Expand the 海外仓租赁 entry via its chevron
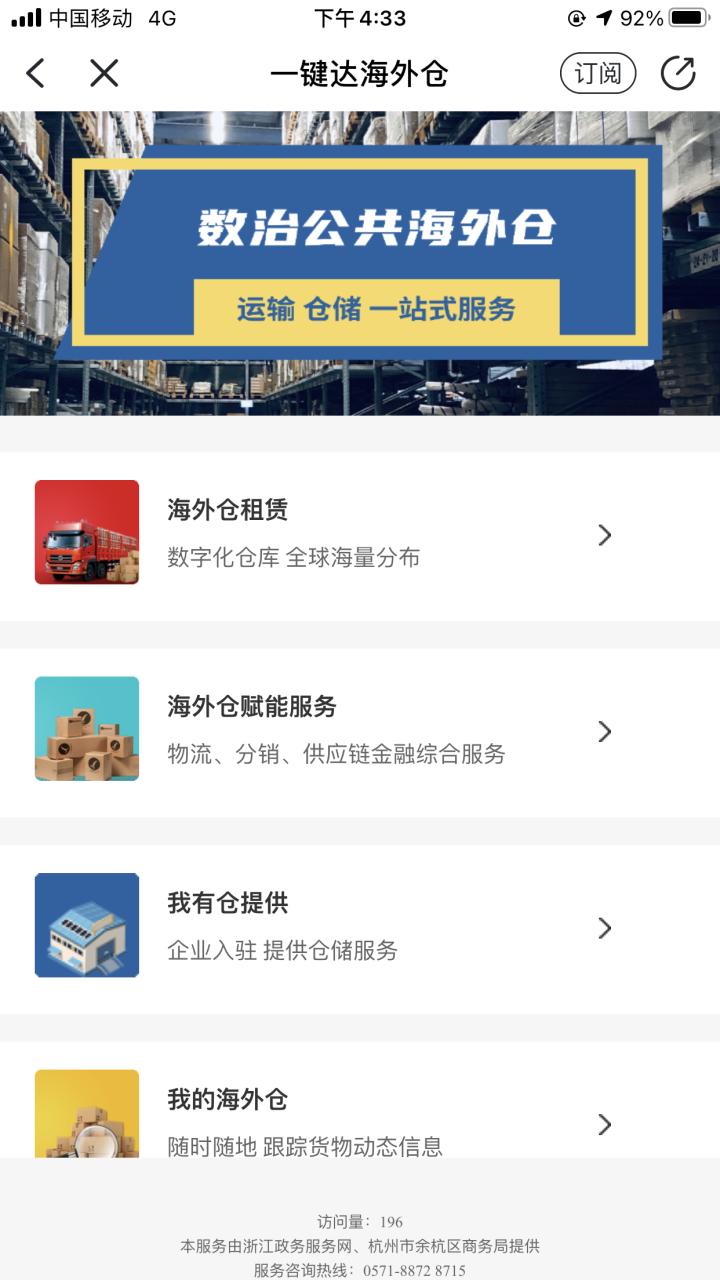The height and width of the screenshot is (1280, 720). pyautogui.click(x=605, y=535)
